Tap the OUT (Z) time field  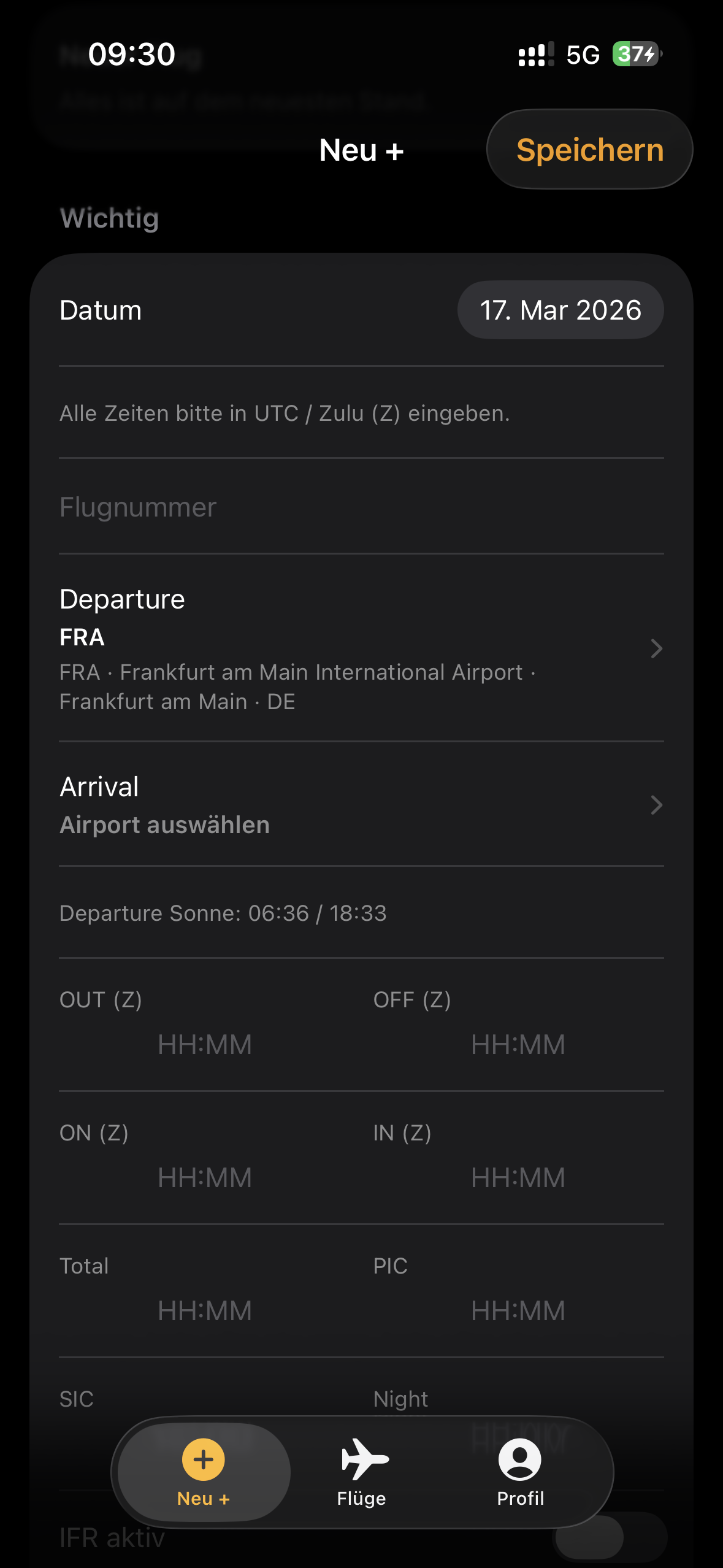point(204,1045)
